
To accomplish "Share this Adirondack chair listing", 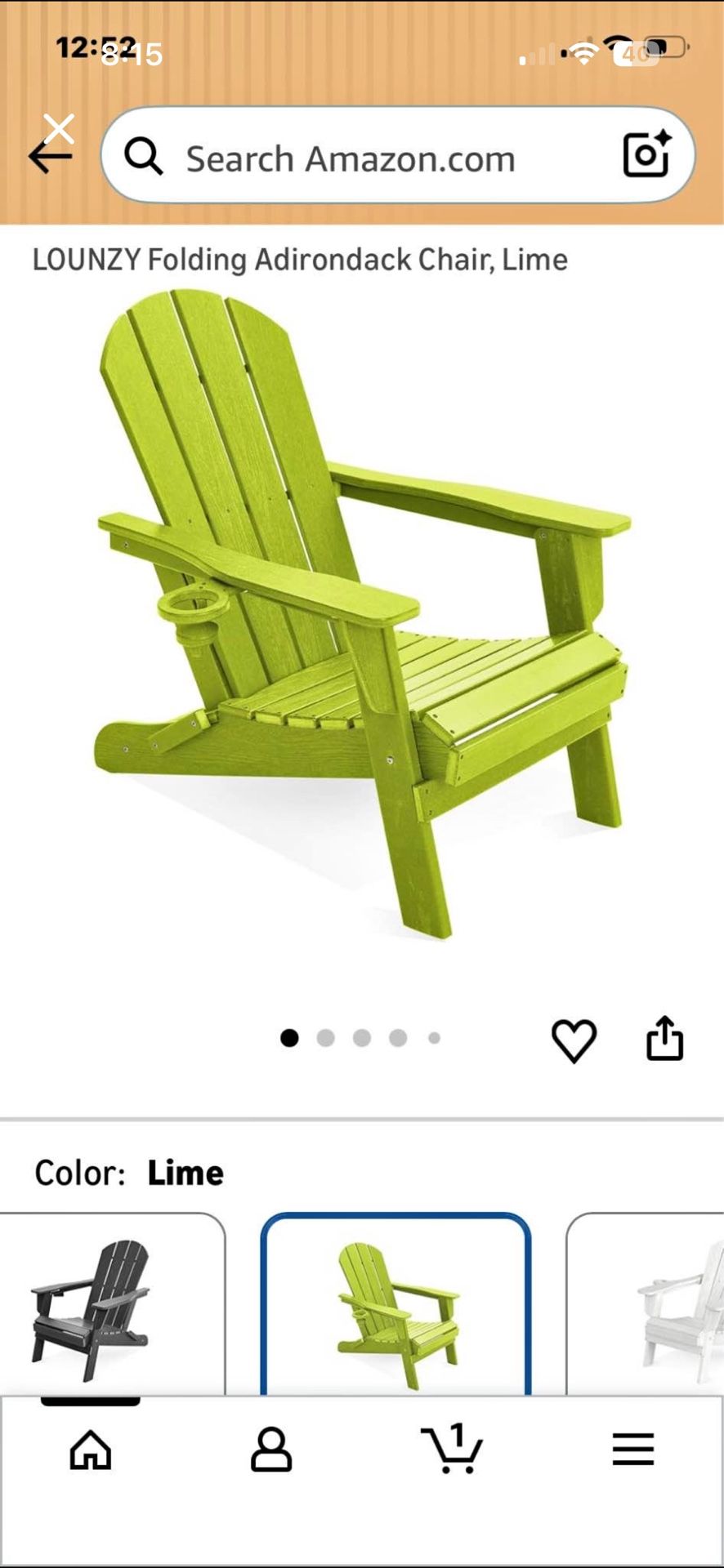I will (x=664, y=1038).
